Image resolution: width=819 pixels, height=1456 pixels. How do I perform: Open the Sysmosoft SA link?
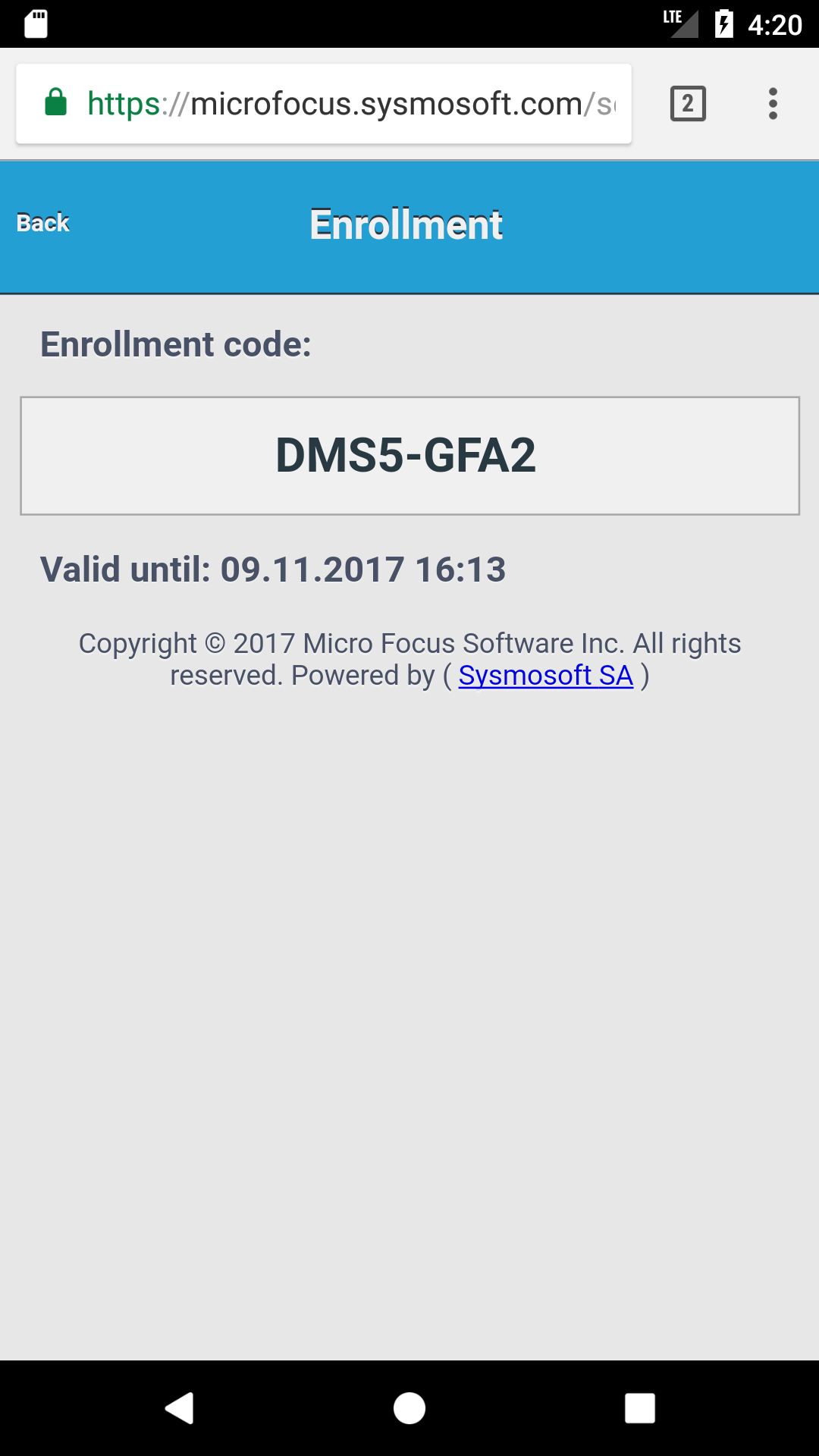tap(544, 675)
